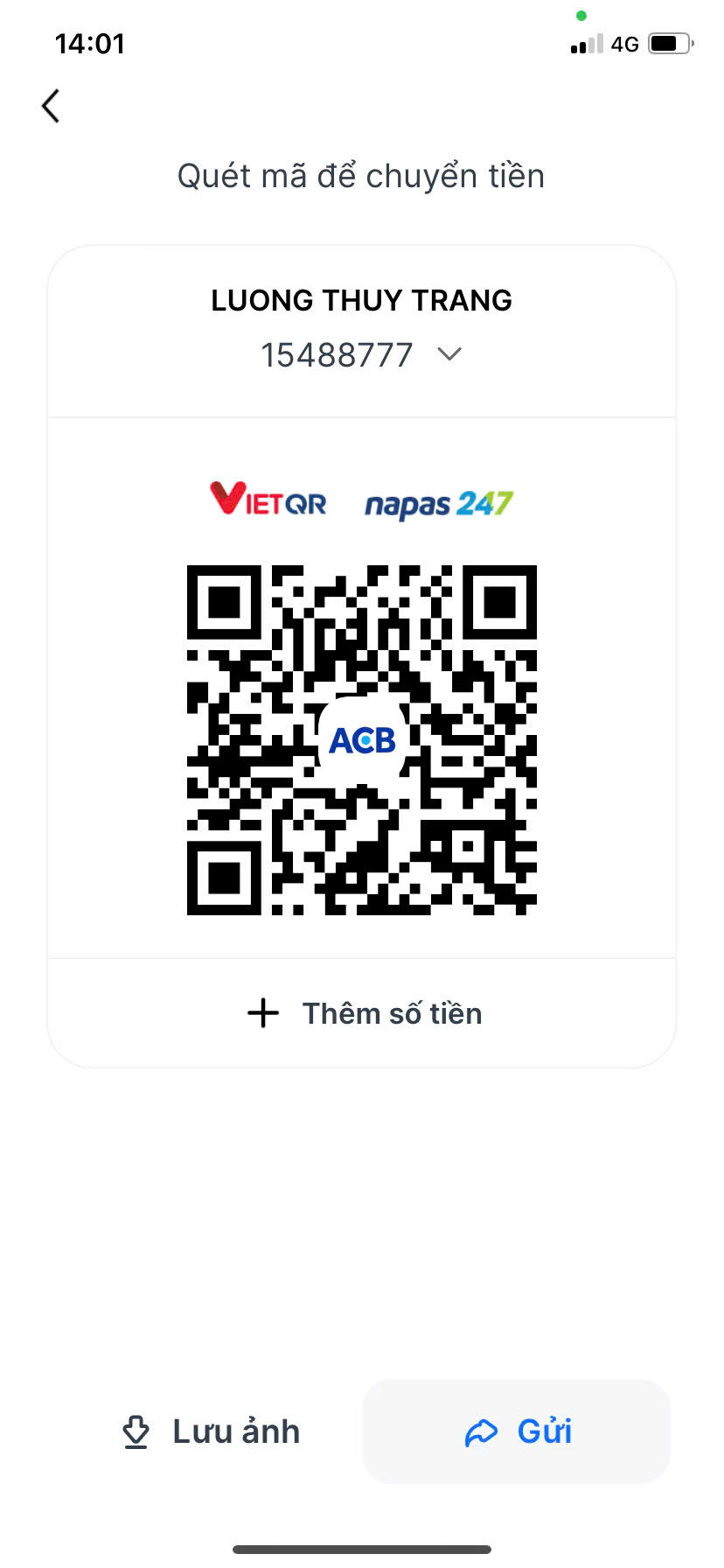Add an amount via Thêm số tiền
The width and height of the screenshot is (724, 1568).
pos(362,1013)
